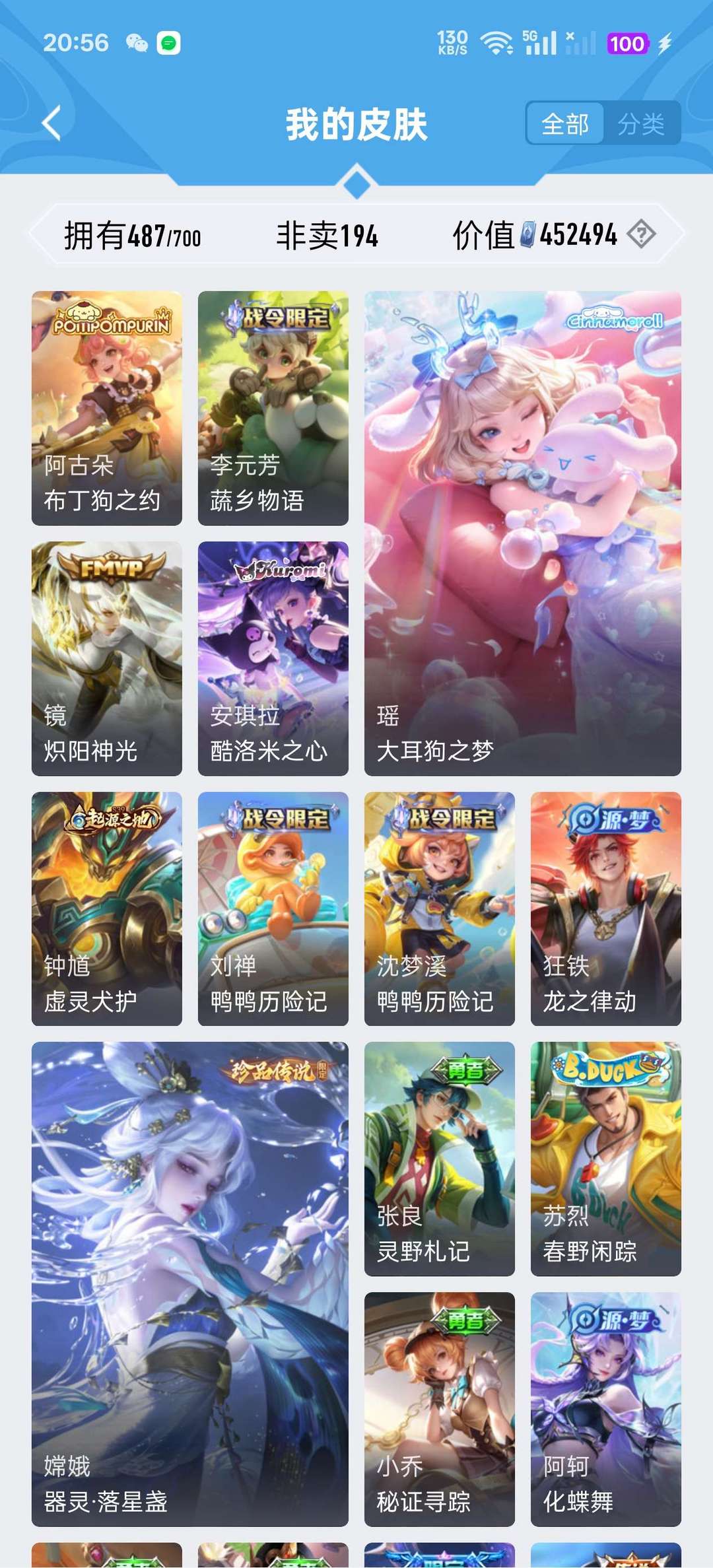This screenshot has width=713, height=1568.
Task: Select the 全部 segment
Action: click(x=565, y=123)
